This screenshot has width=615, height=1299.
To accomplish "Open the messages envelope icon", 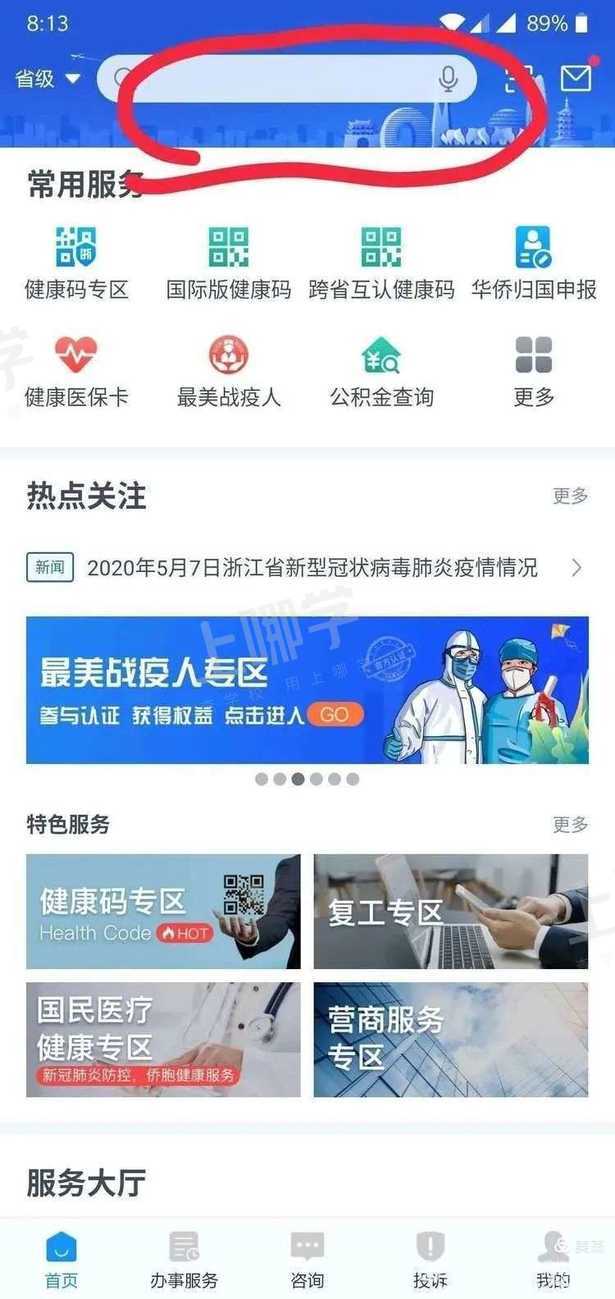I will (x=575, y=78).
